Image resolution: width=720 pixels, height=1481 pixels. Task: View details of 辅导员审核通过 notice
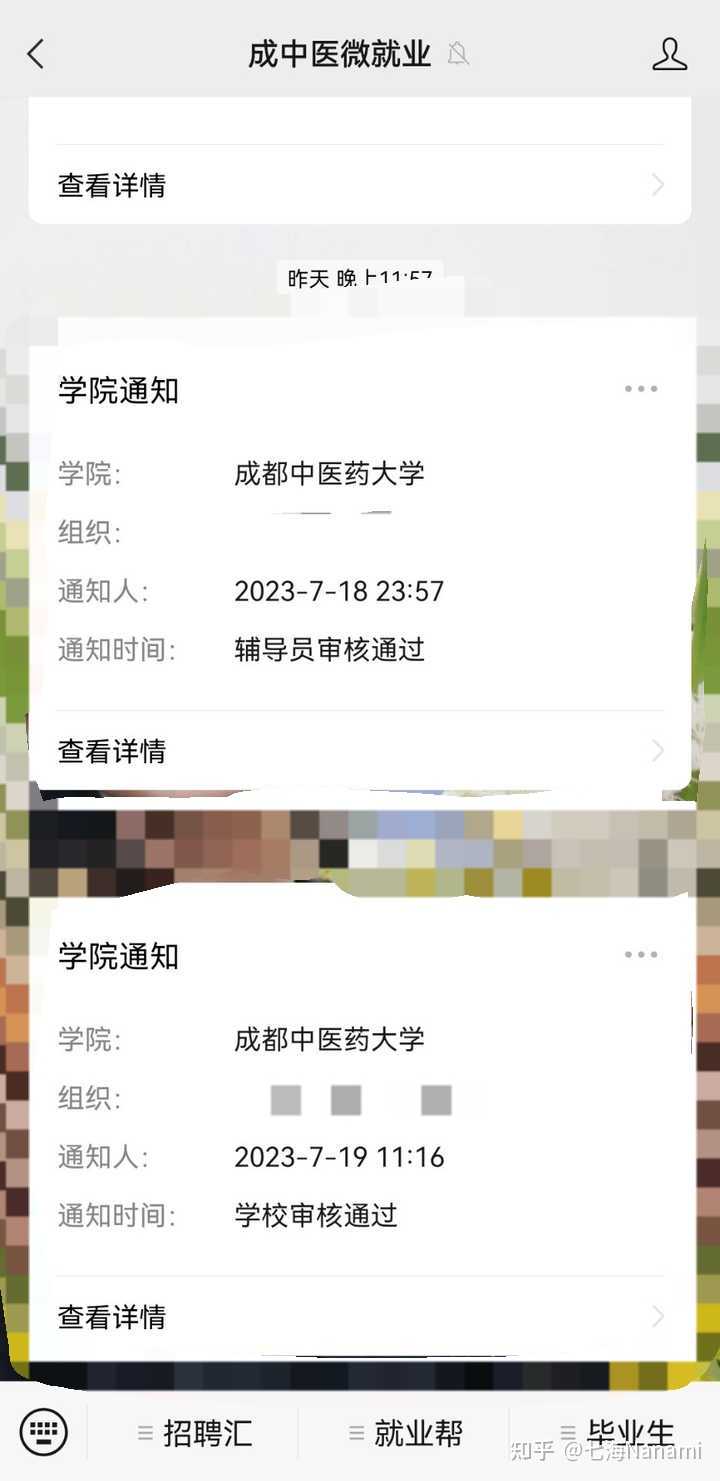click(x=360, y=751)
